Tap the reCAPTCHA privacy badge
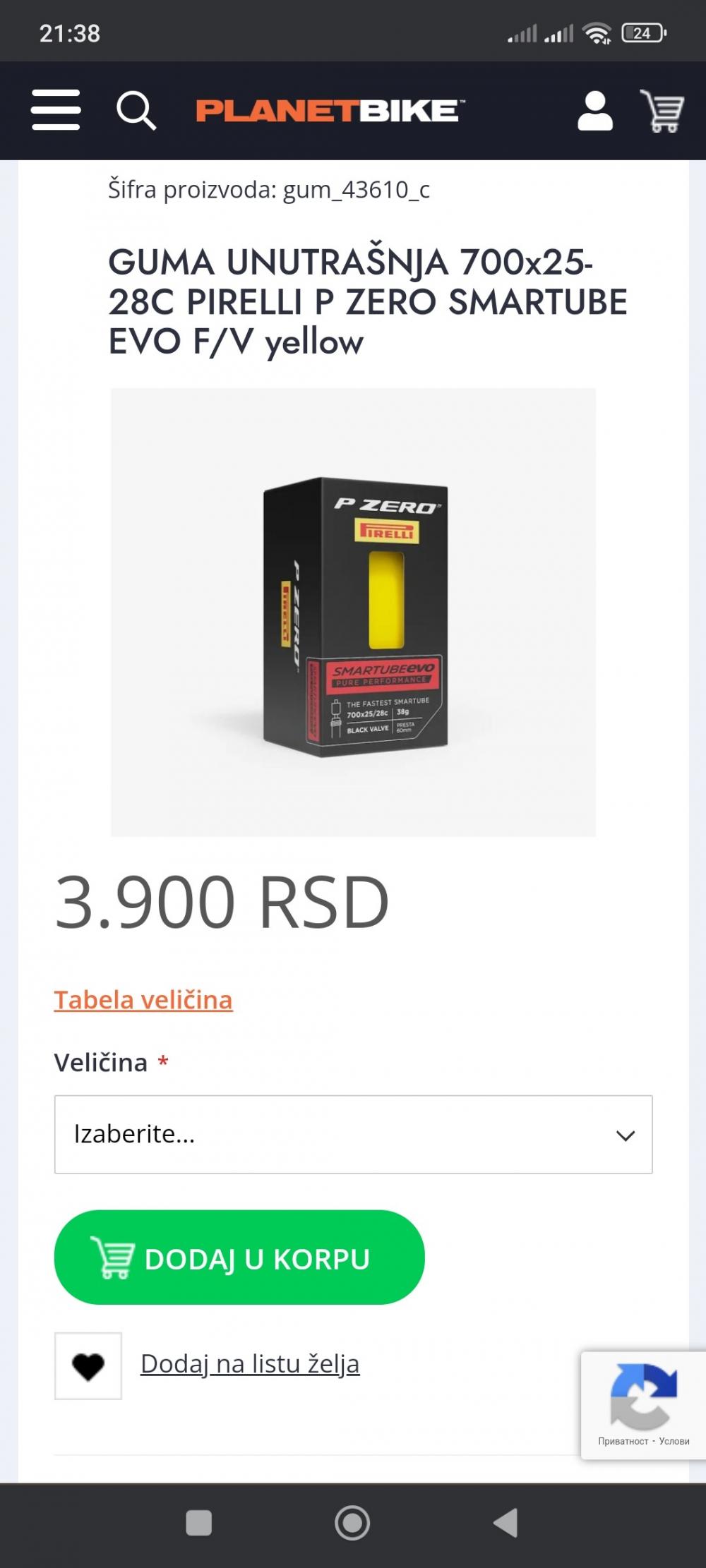 (643, 1406)
